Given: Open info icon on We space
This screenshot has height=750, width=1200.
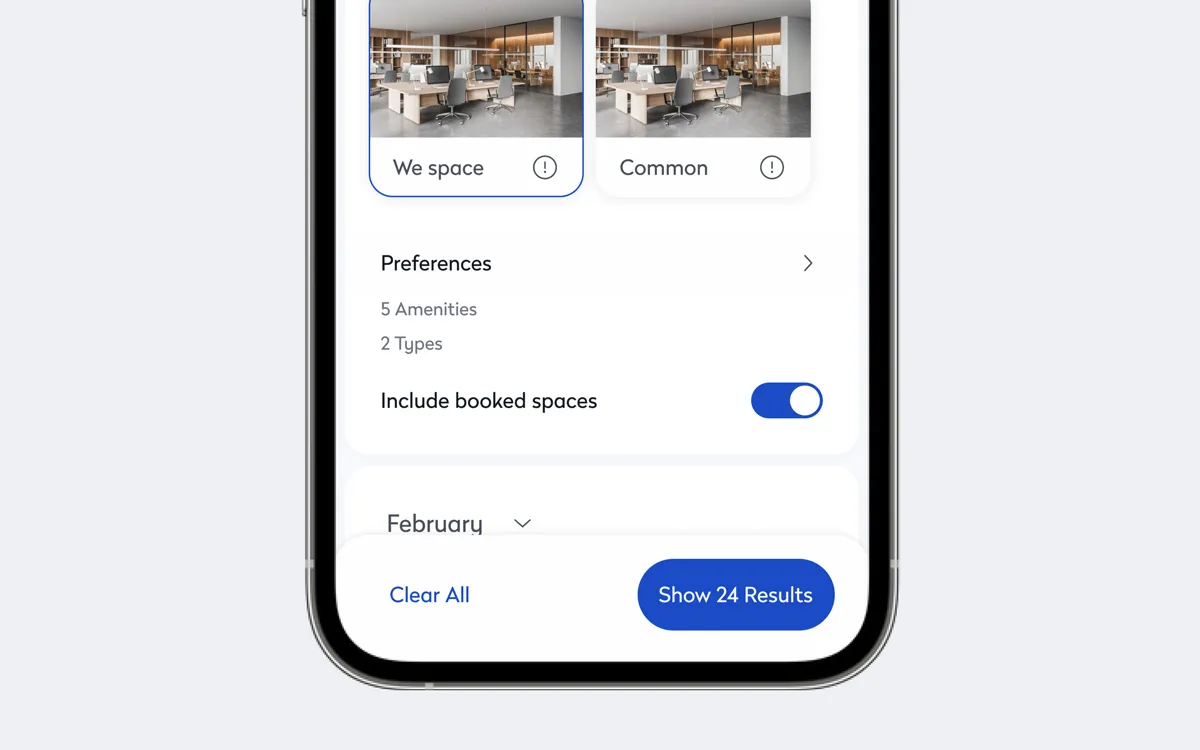Looking at the screenshot, I should [x=544, y=167].
